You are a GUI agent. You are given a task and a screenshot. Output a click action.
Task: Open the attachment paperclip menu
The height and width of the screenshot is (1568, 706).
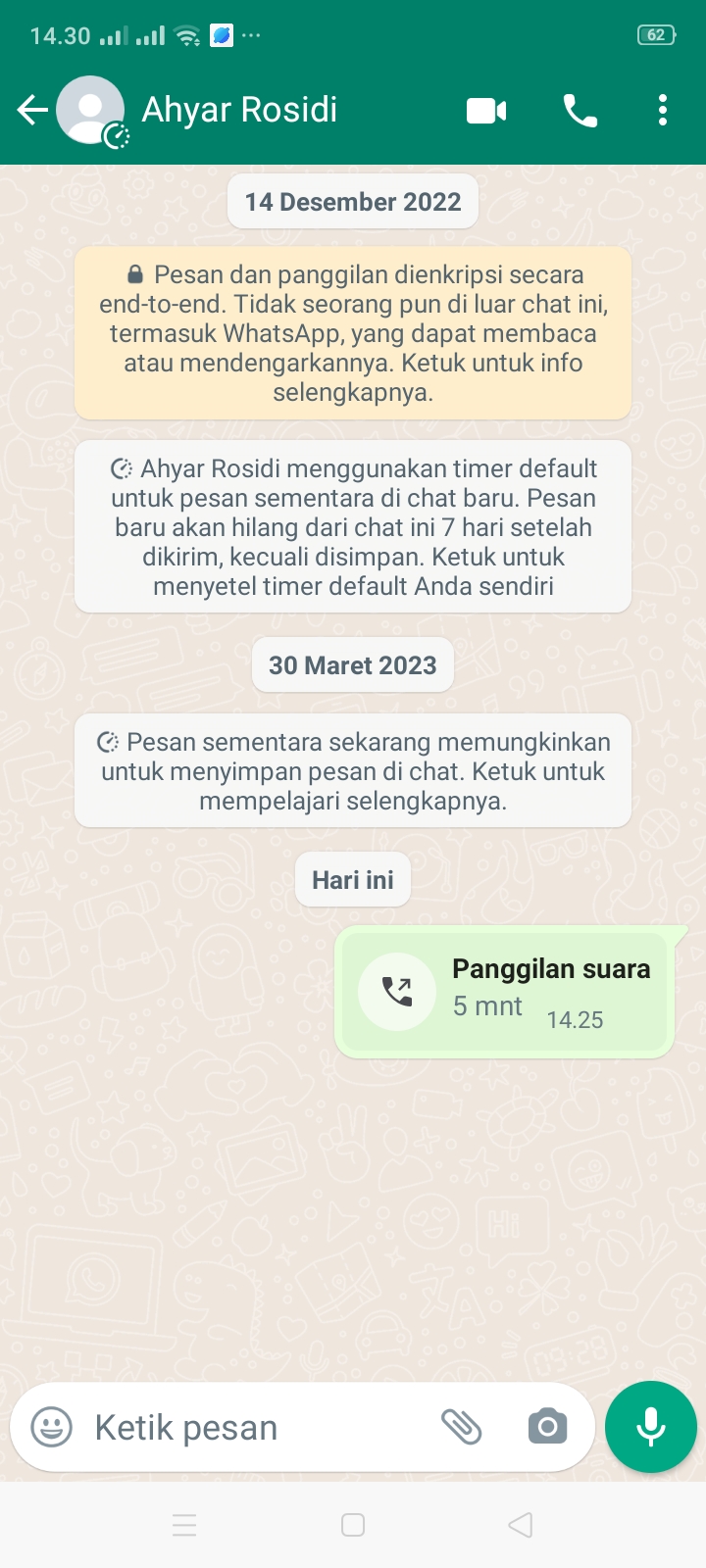click(x=461, y=1427)
